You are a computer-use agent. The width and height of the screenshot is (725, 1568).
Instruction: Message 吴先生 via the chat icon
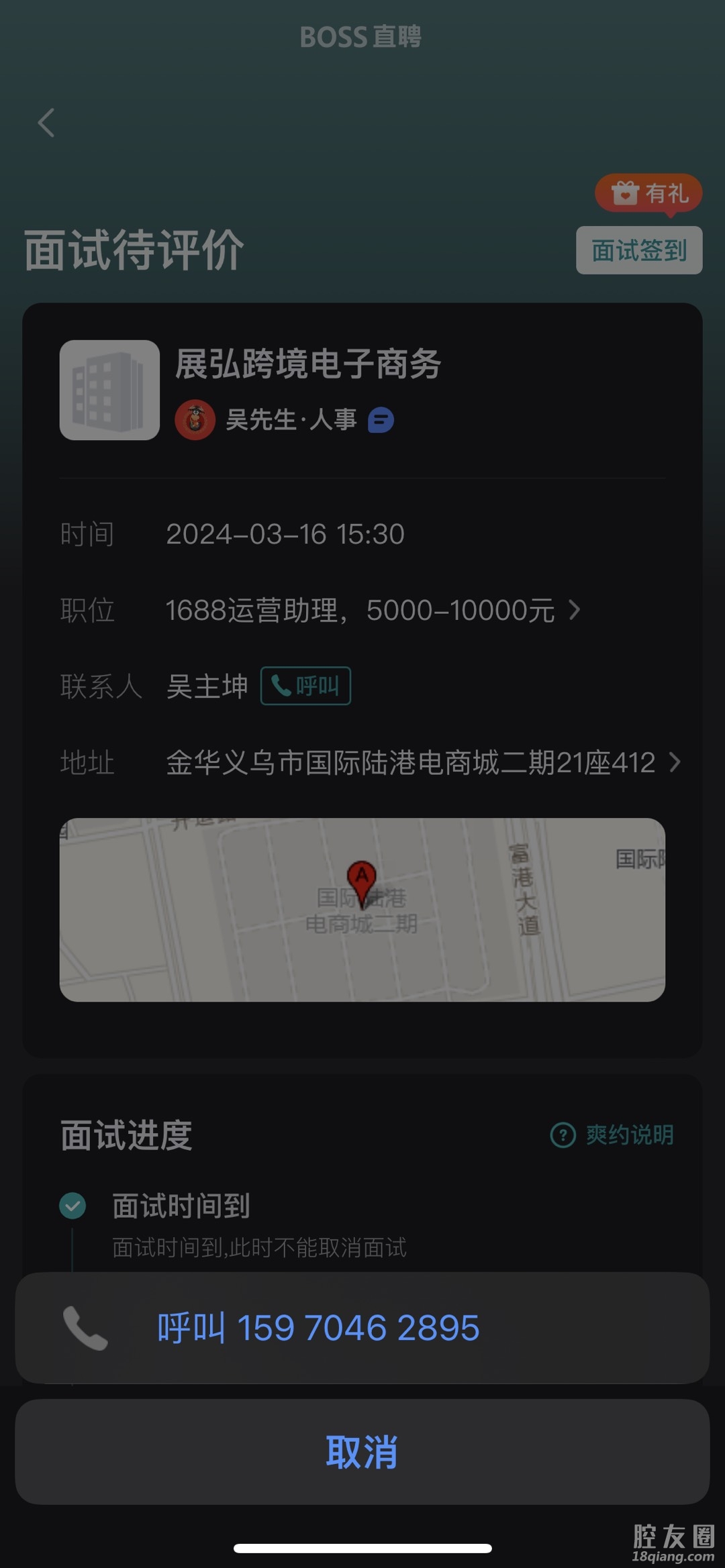point(381,420)
